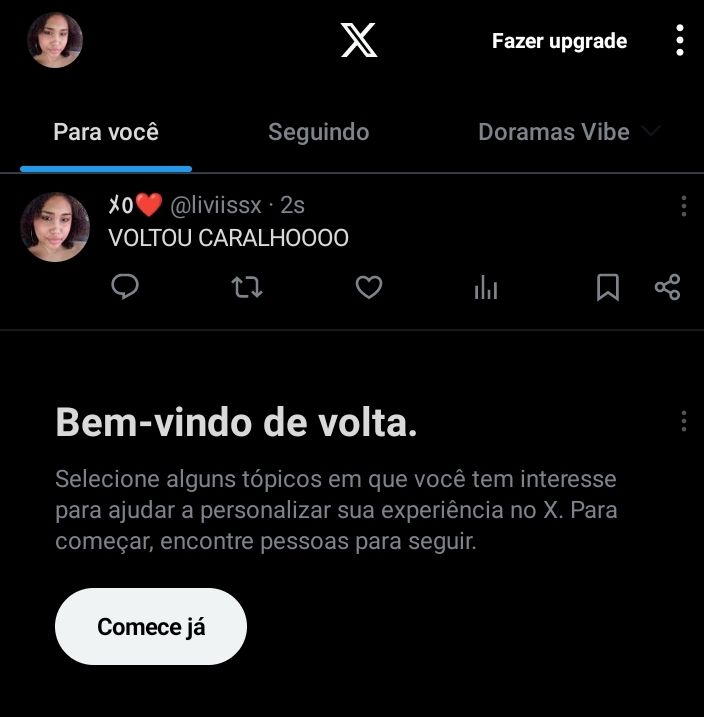704x717 pixels.
Task: Like the VOLTOU CARALHOOOO post
Action: [369, 288]
